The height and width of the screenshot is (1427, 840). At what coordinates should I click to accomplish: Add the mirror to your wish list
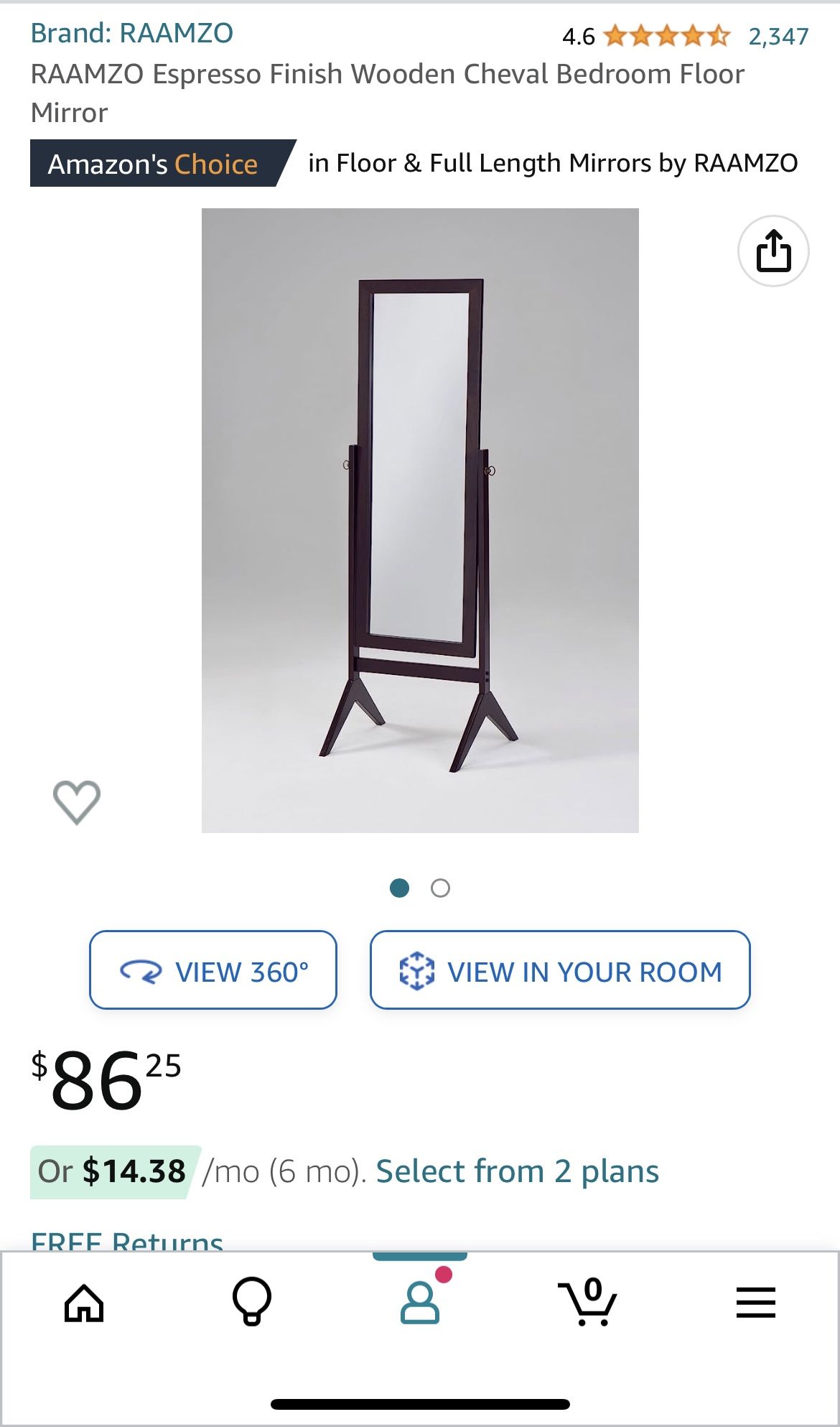(x=77, y=801)
